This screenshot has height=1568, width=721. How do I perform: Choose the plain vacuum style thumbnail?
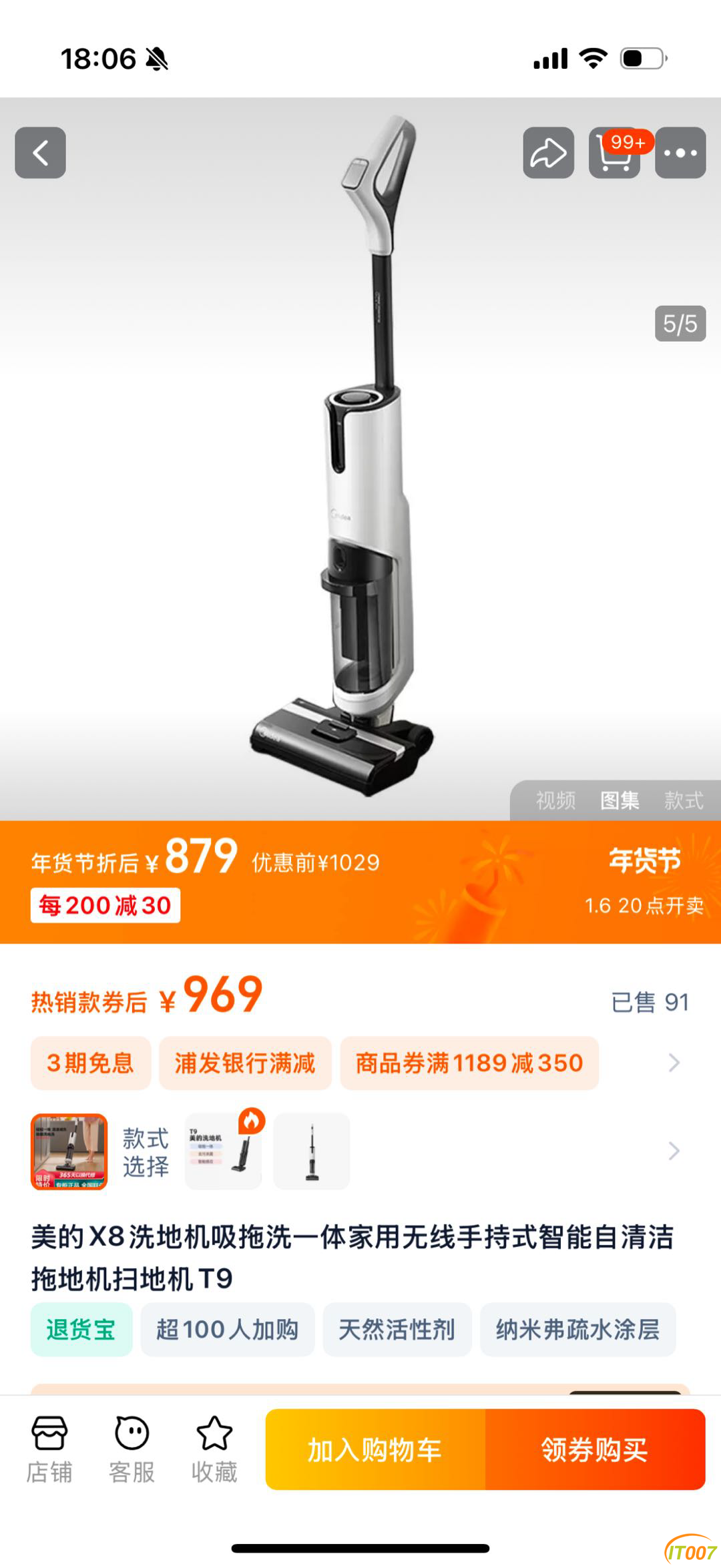click(312, 1151)
